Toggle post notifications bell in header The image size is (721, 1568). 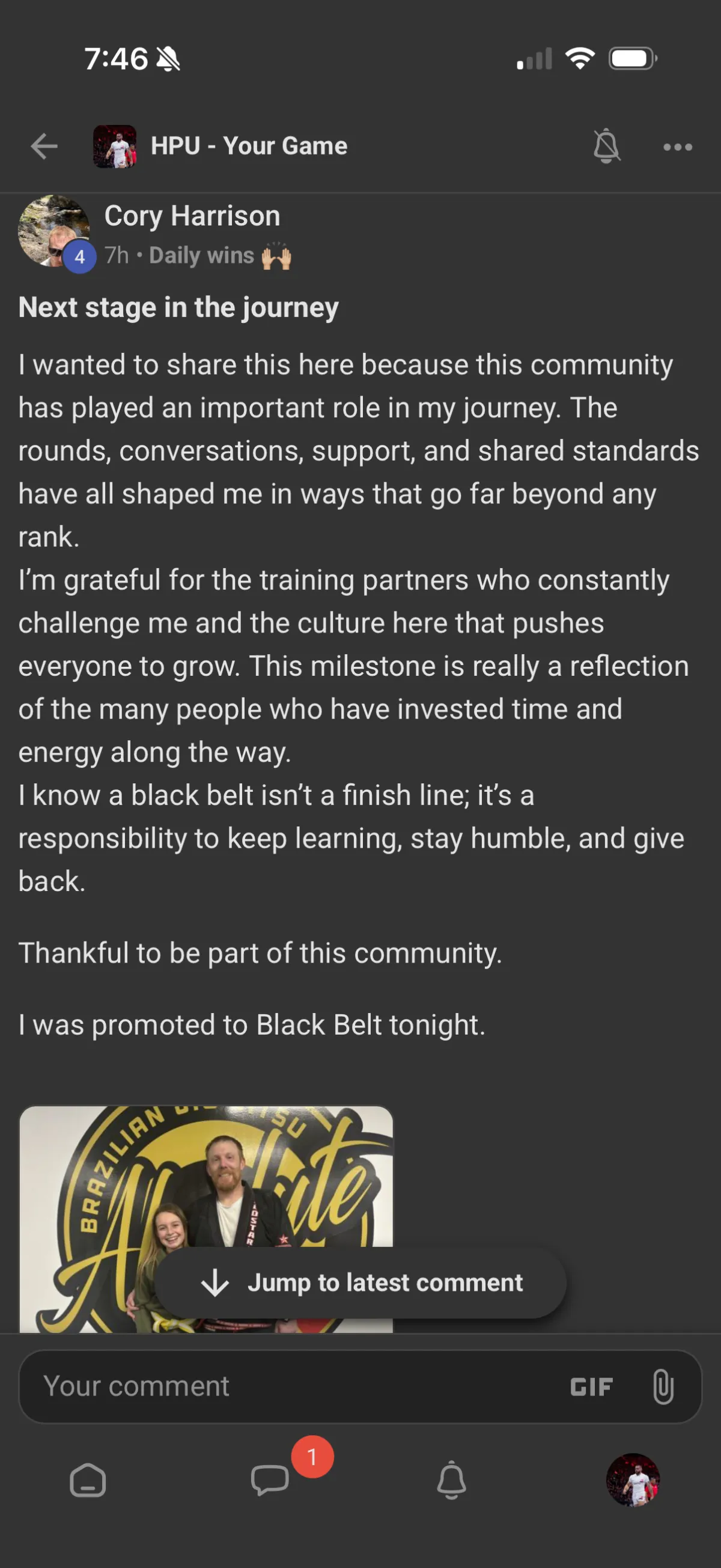[x=606, y=146]
